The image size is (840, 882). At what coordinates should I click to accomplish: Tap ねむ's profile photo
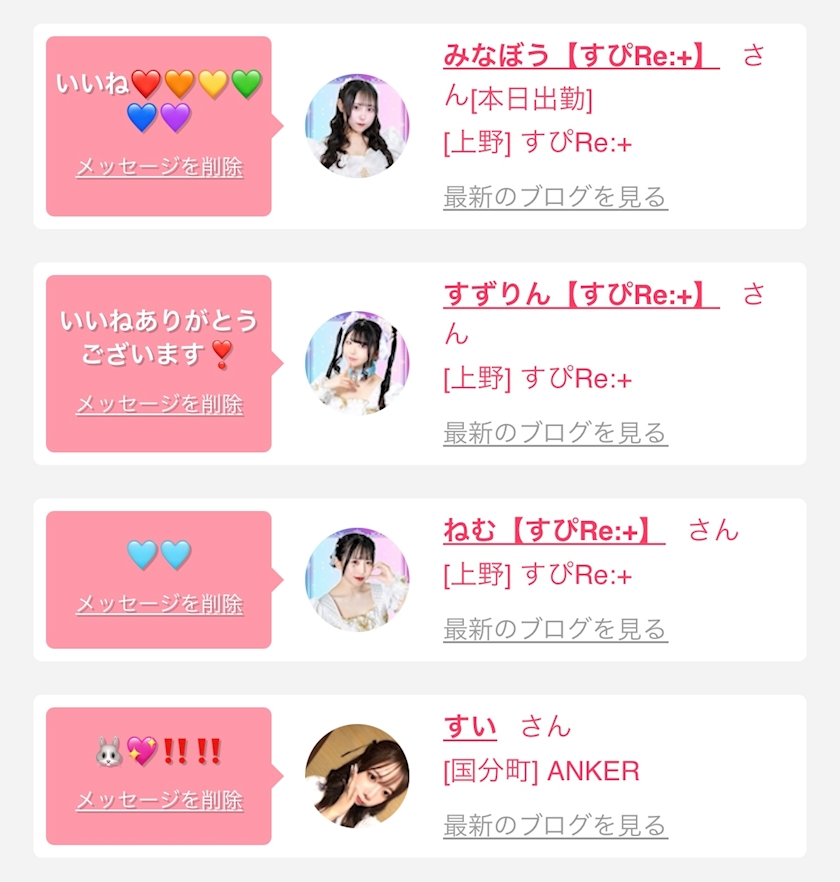click(x=357, y=579)
